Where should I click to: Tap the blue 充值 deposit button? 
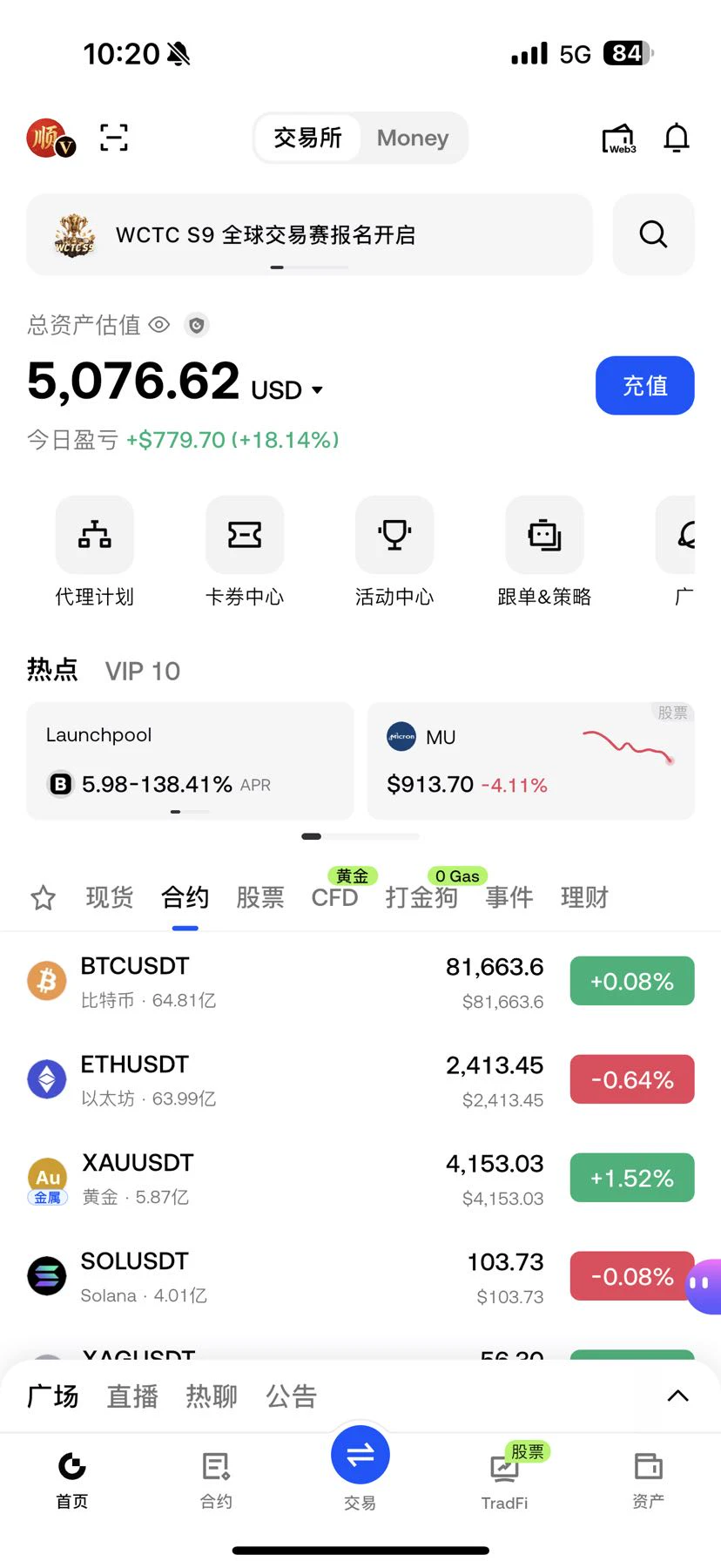coord(645,385)
